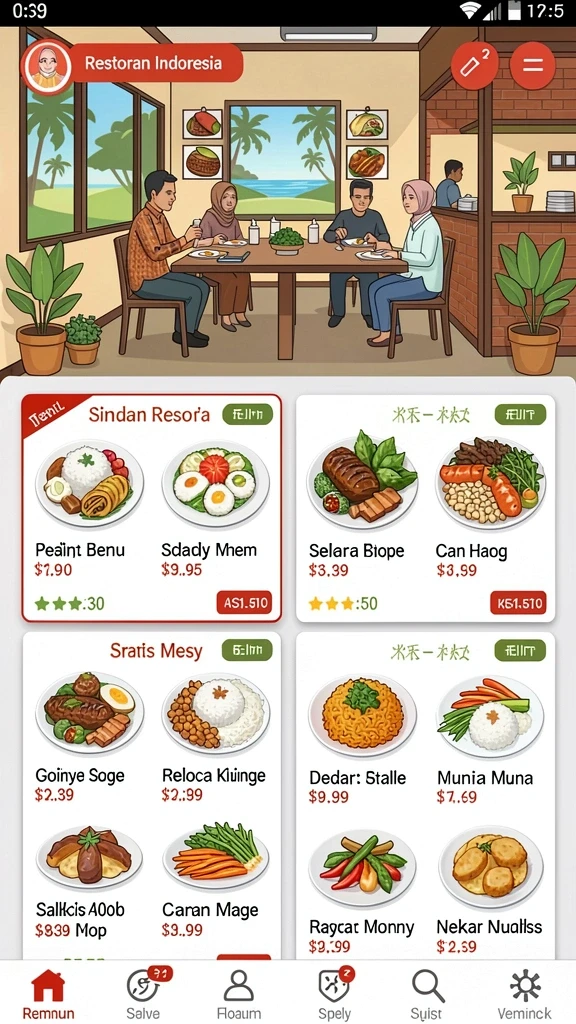Switch to the Salve tab
The image size is (576, 1024).
(x=144, y=995)
